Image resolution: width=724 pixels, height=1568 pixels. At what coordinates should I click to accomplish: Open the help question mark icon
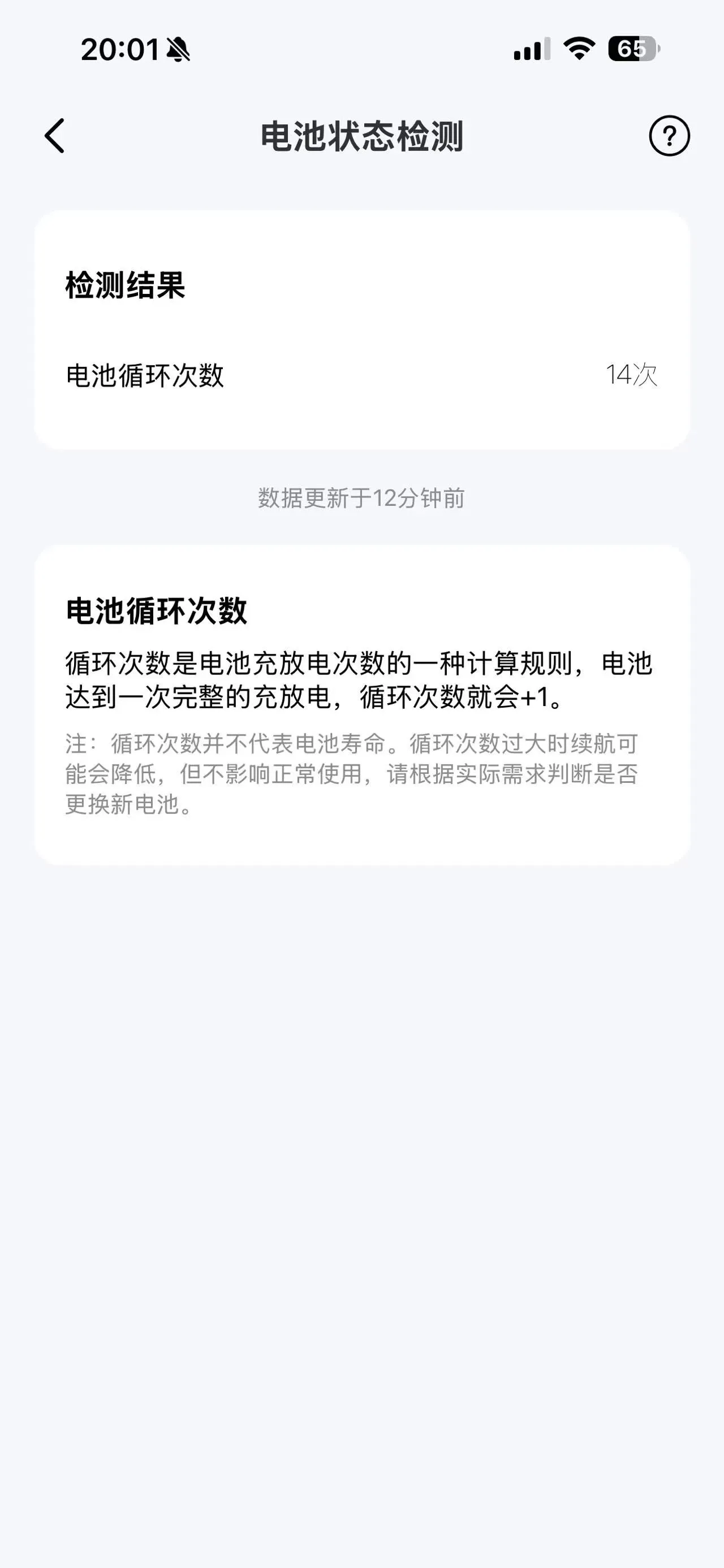[x=669, y=136]
